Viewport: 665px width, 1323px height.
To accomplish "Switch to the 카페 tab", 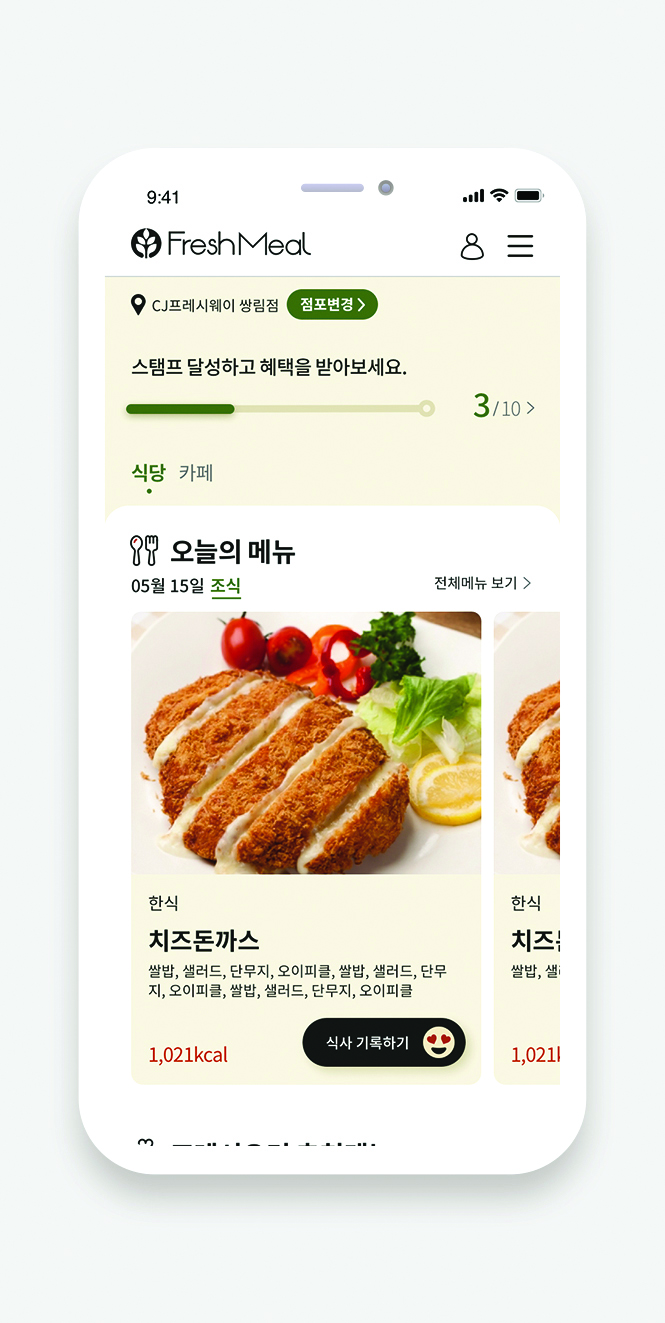I will pos(196,473).
